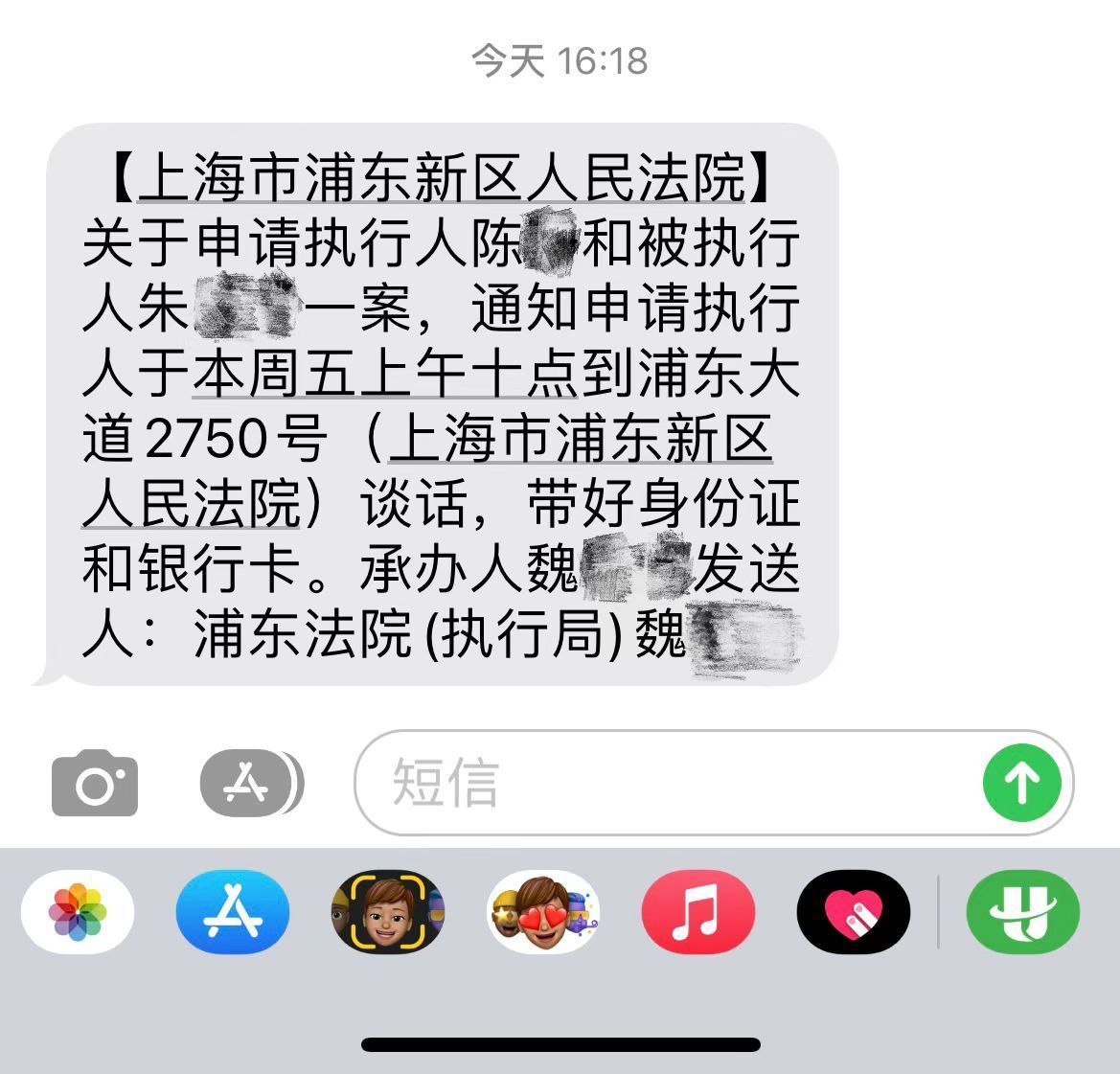This screenshot has width=1120, height=1074.
Task: Open the App Store apps drawer button
Action: click(249, 785)
